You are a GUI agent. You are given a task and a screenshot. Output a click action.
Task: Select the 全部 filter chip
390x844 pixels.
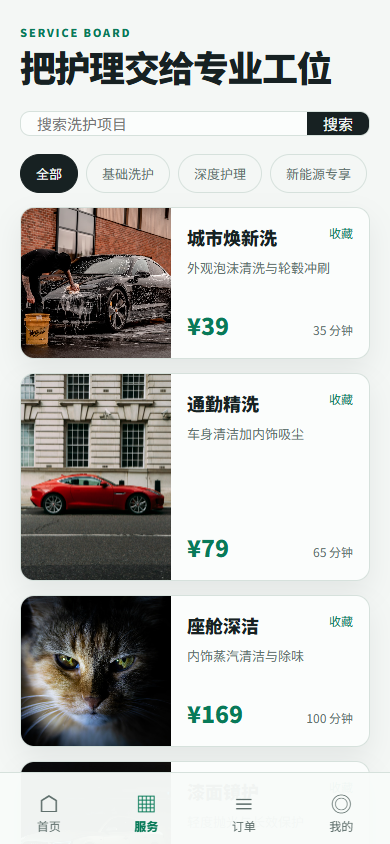49,174
